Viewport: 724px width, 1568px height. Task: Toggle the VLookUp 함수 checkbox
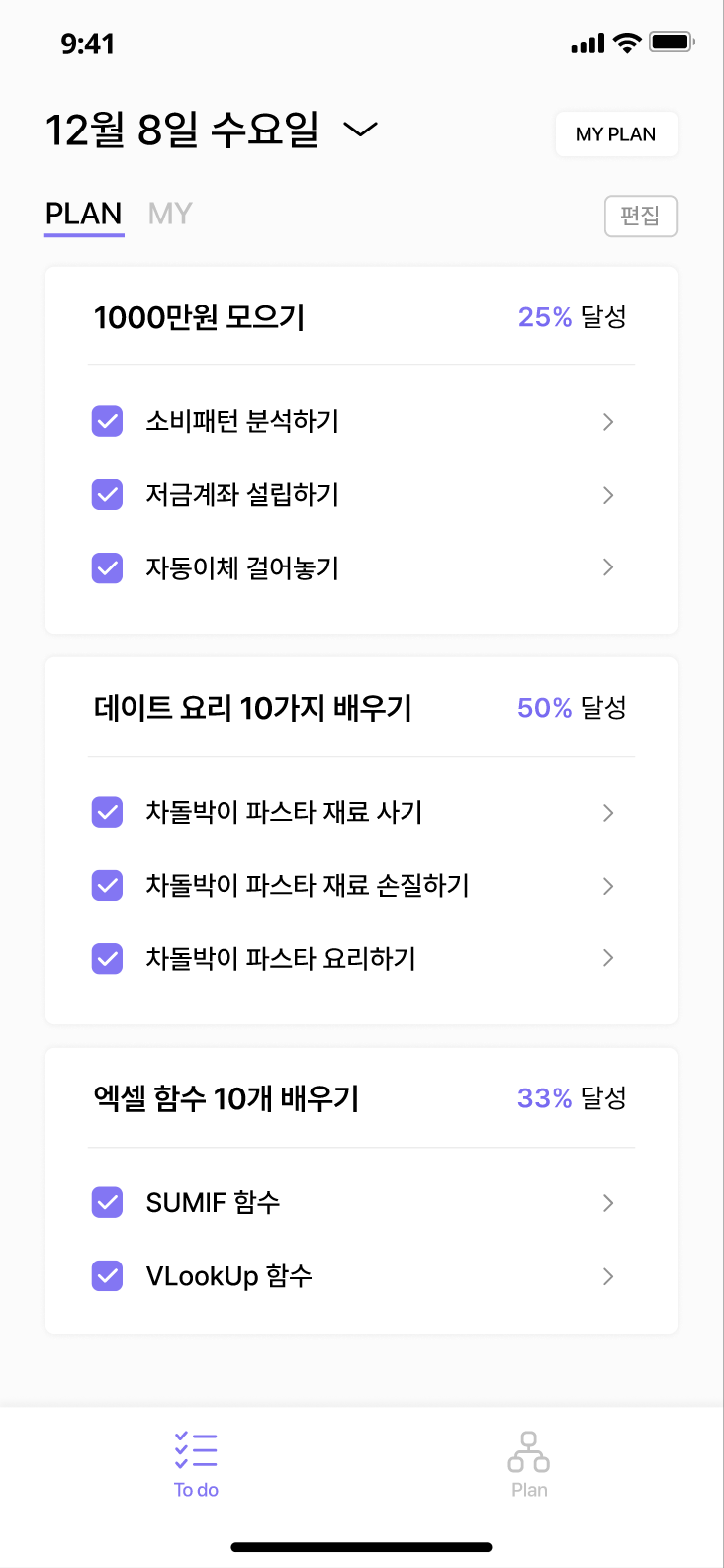pos(107,1276)
